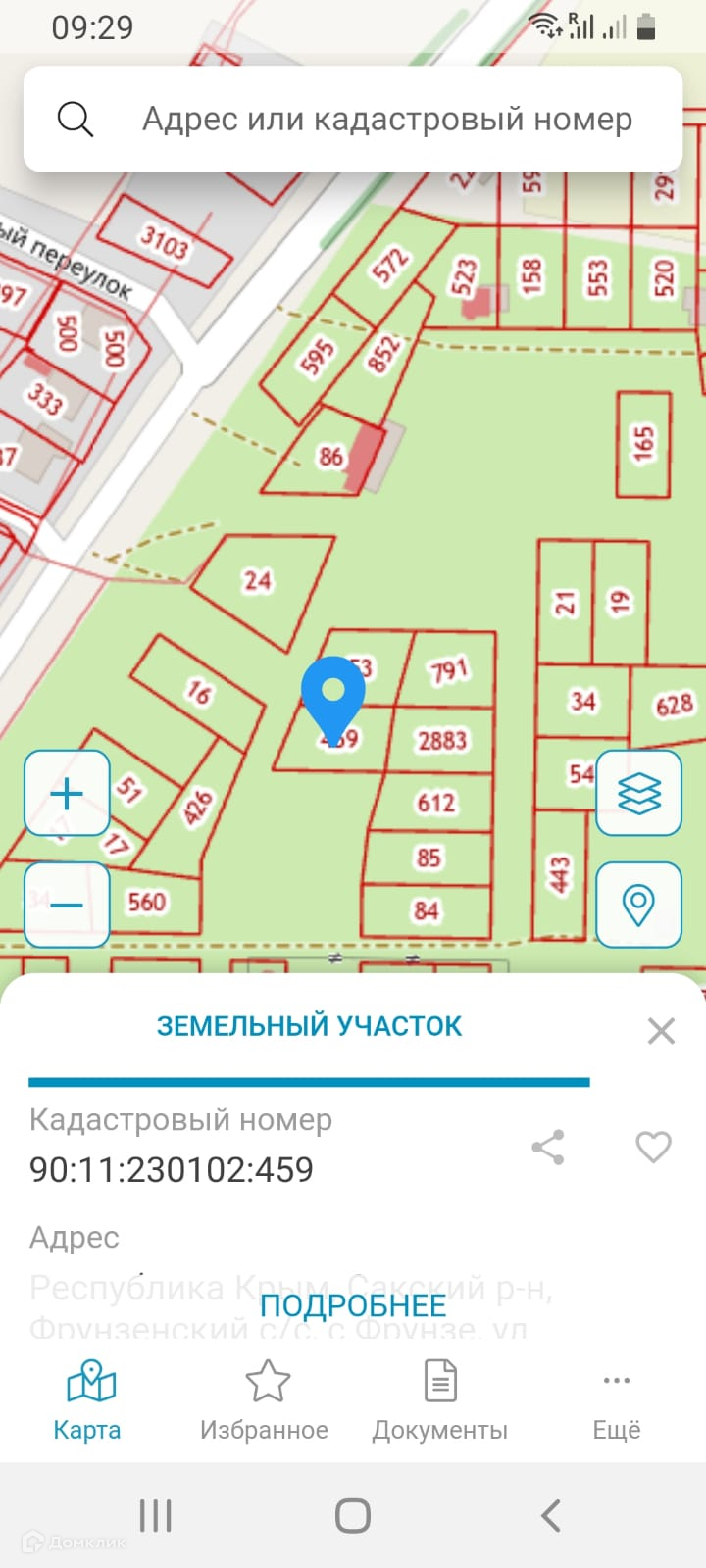Screen dimensions: 706x1568
Task: Zoom out the map with minus button
Action: tap(67, 905)
